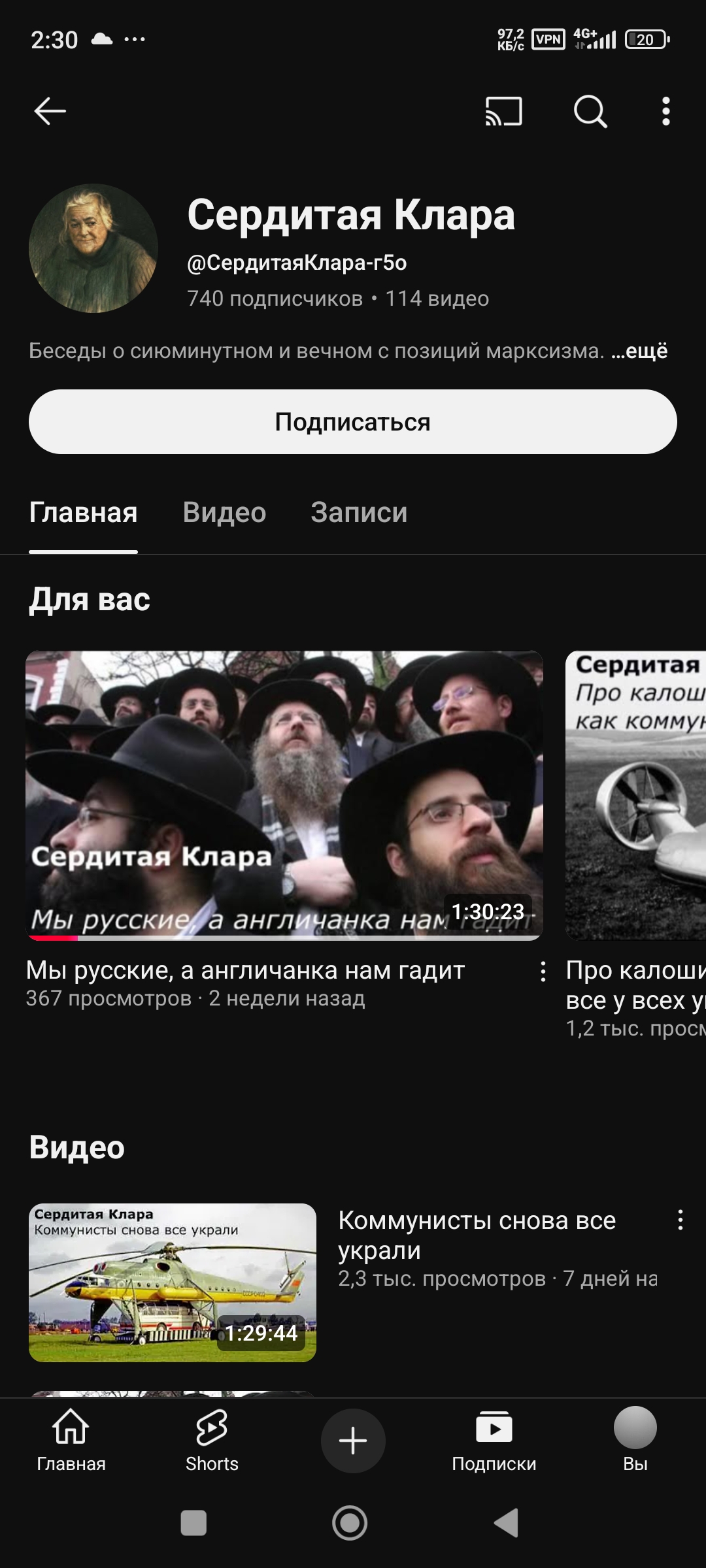Open options for Коммунисты снова все украли
The image size is (706, 1568).
[x=680, y=1220]
